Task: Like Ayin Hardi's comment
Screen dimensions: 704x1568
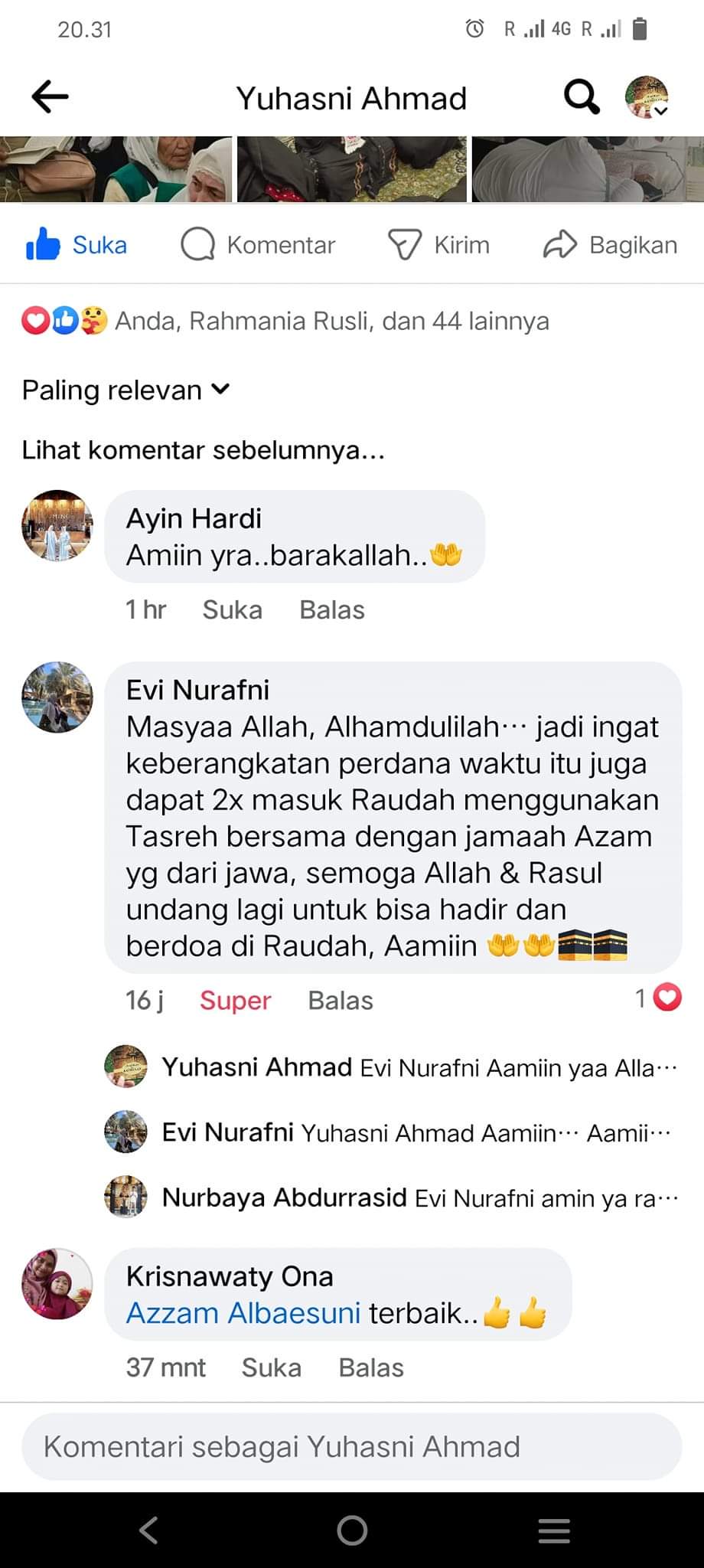Action: tap(232, 610)
